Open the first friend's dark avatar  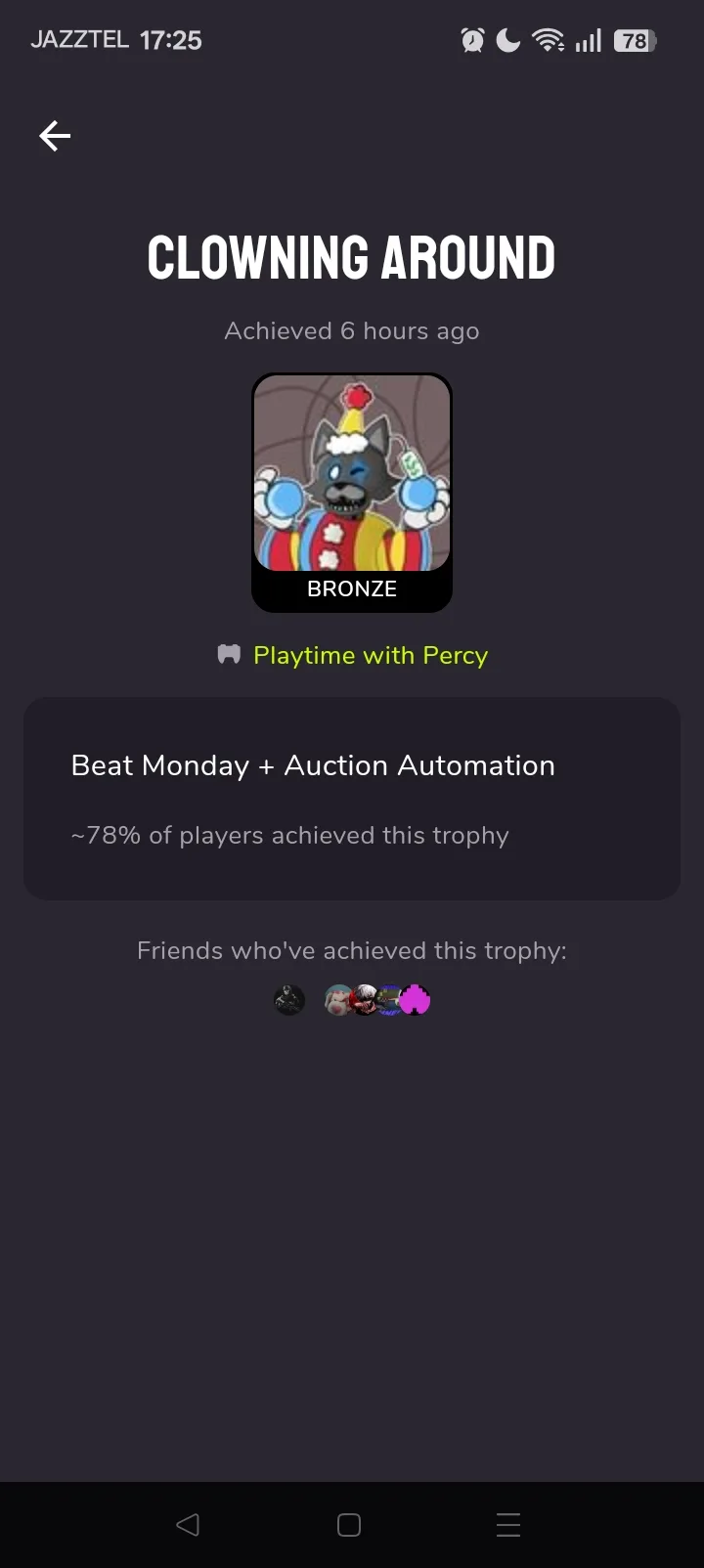click(288, 1000)
